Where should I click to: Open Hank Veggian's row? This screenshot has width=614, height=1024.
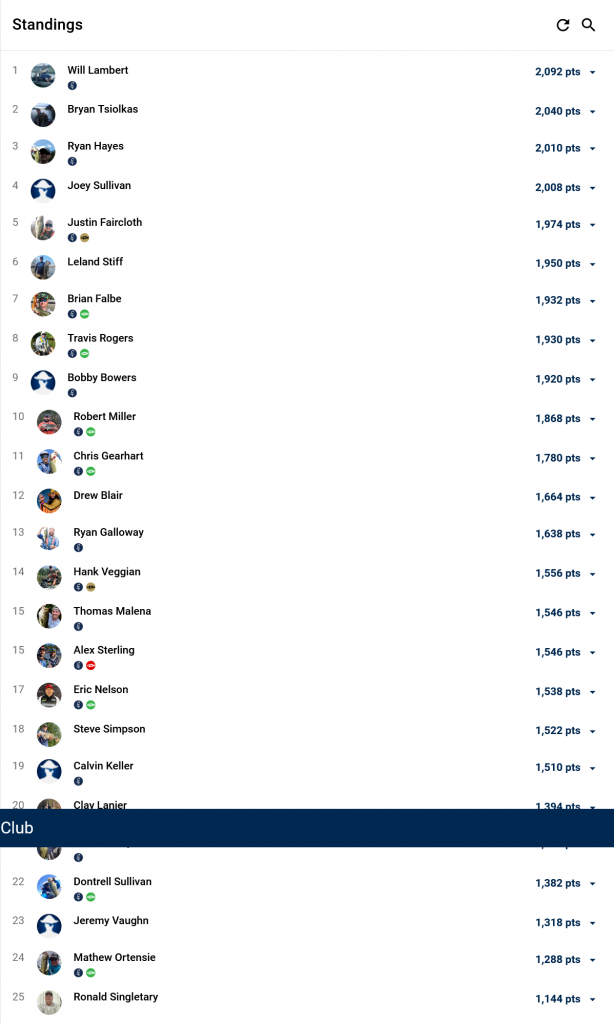coord(106,571)
